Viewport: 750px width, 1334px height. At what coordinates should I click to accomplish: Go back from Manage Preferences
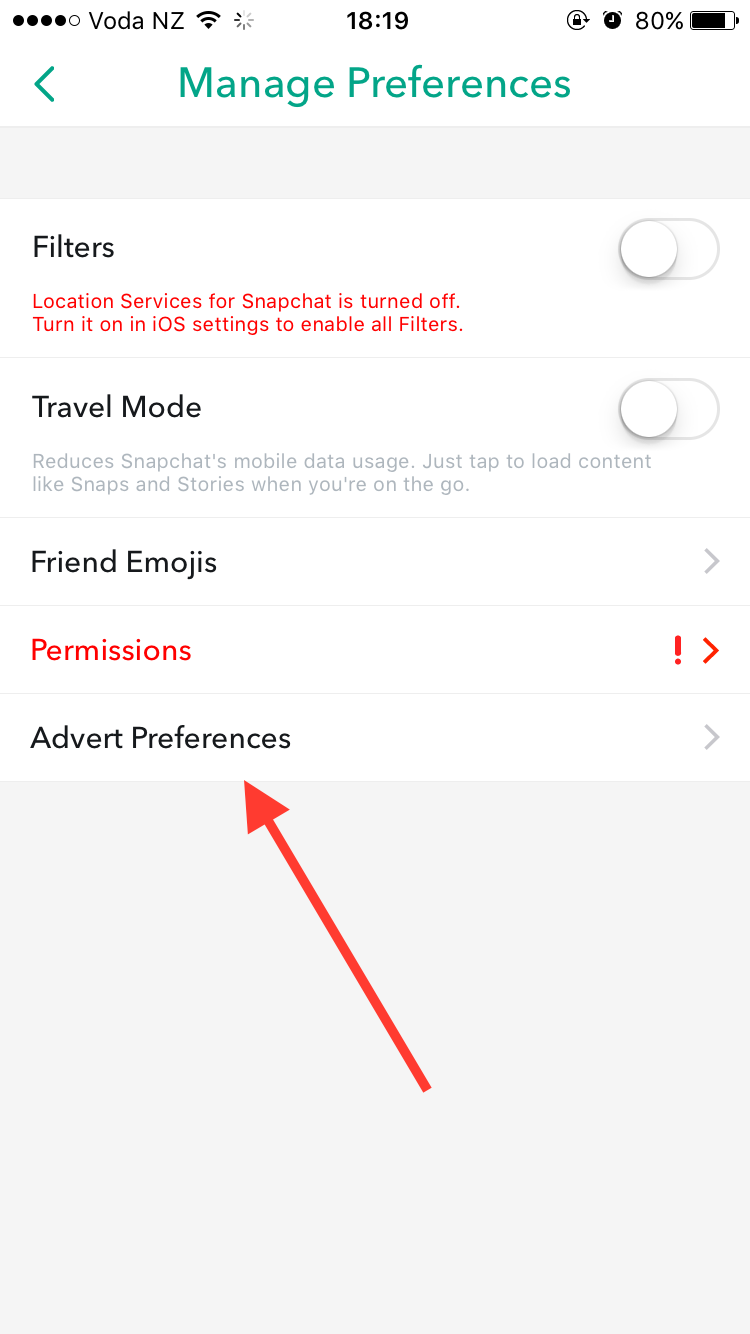[44, 84]
